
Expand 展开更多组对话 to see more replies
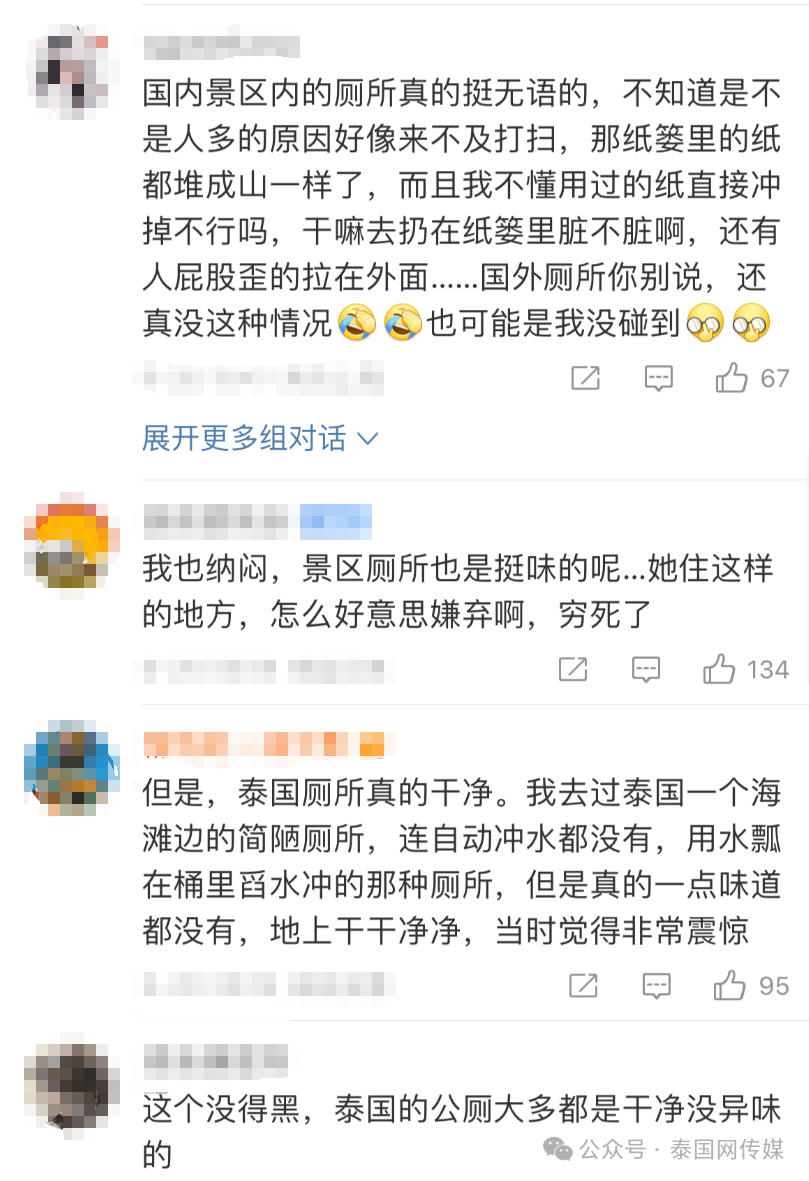[x=260, y=438]
